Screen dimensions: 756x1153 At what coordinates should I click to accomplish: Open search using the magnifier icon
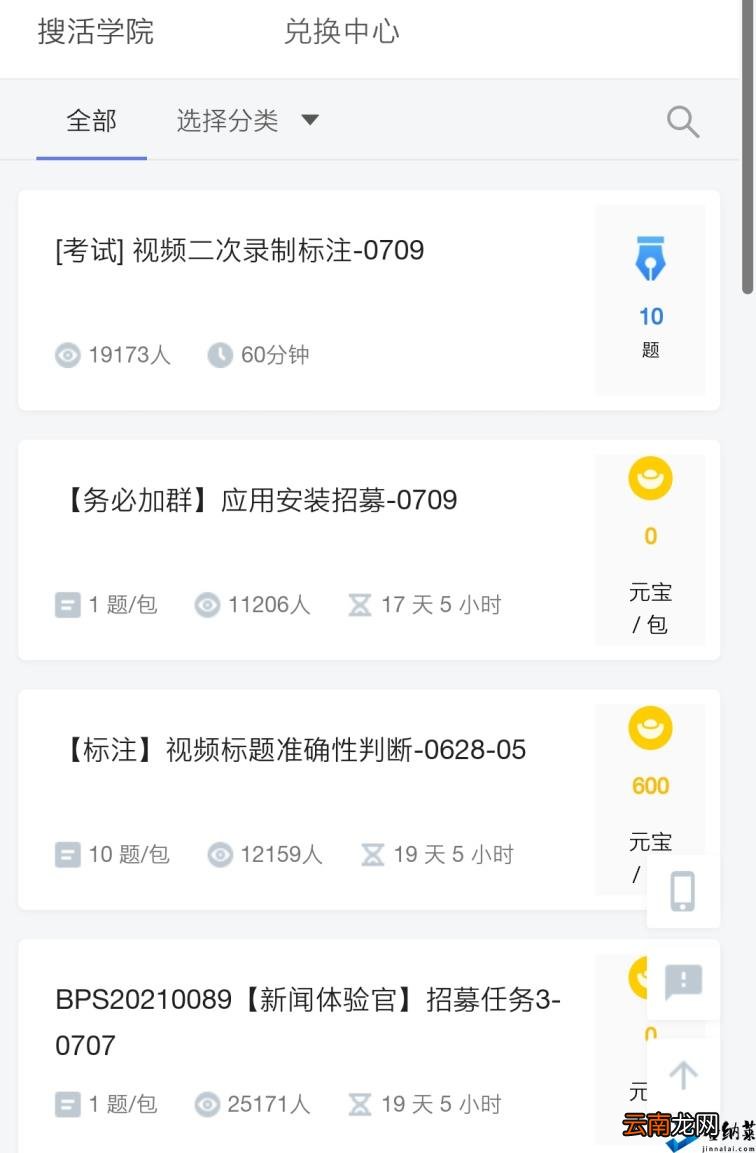[683, 121]
